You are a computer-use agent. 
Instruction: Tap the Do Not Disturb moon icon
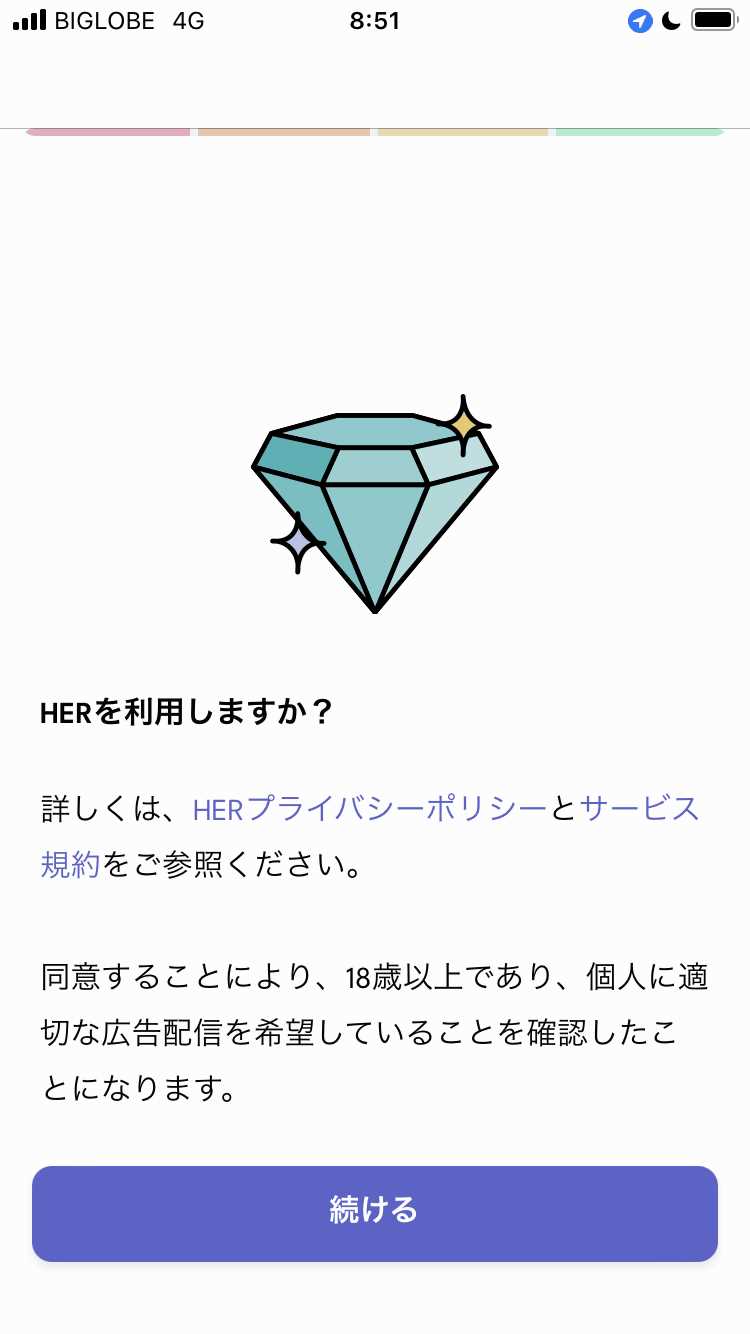pos(670,20)
